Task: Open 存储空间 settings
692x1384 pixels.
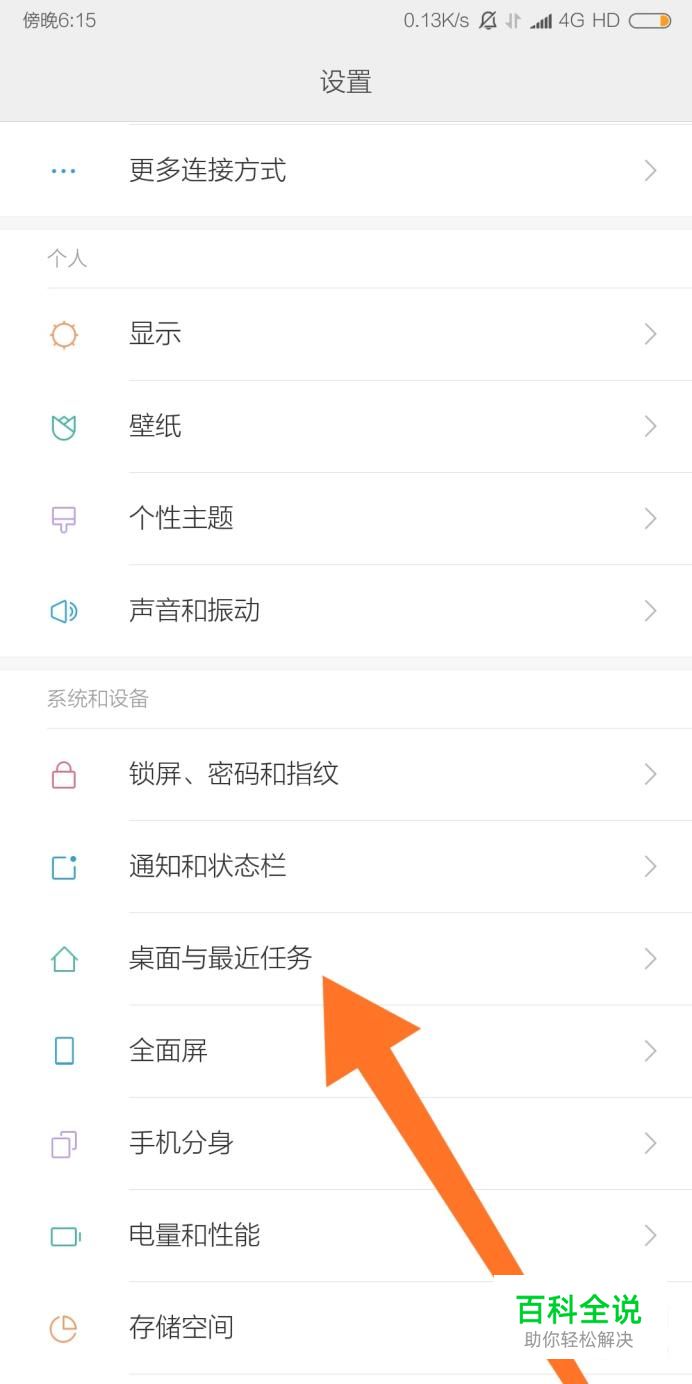Action: 181,1327
